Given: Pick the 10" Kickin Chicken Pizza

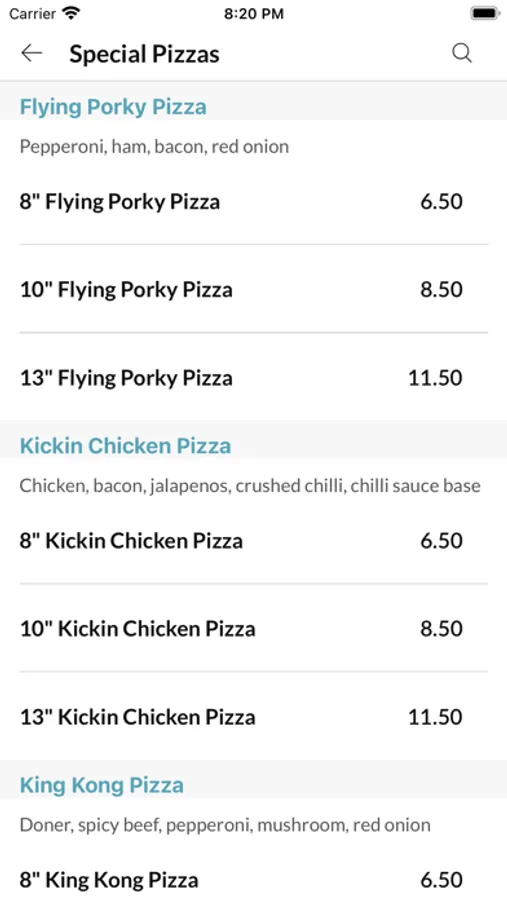Looking at the screenshot, I should (x=253, y=628).
